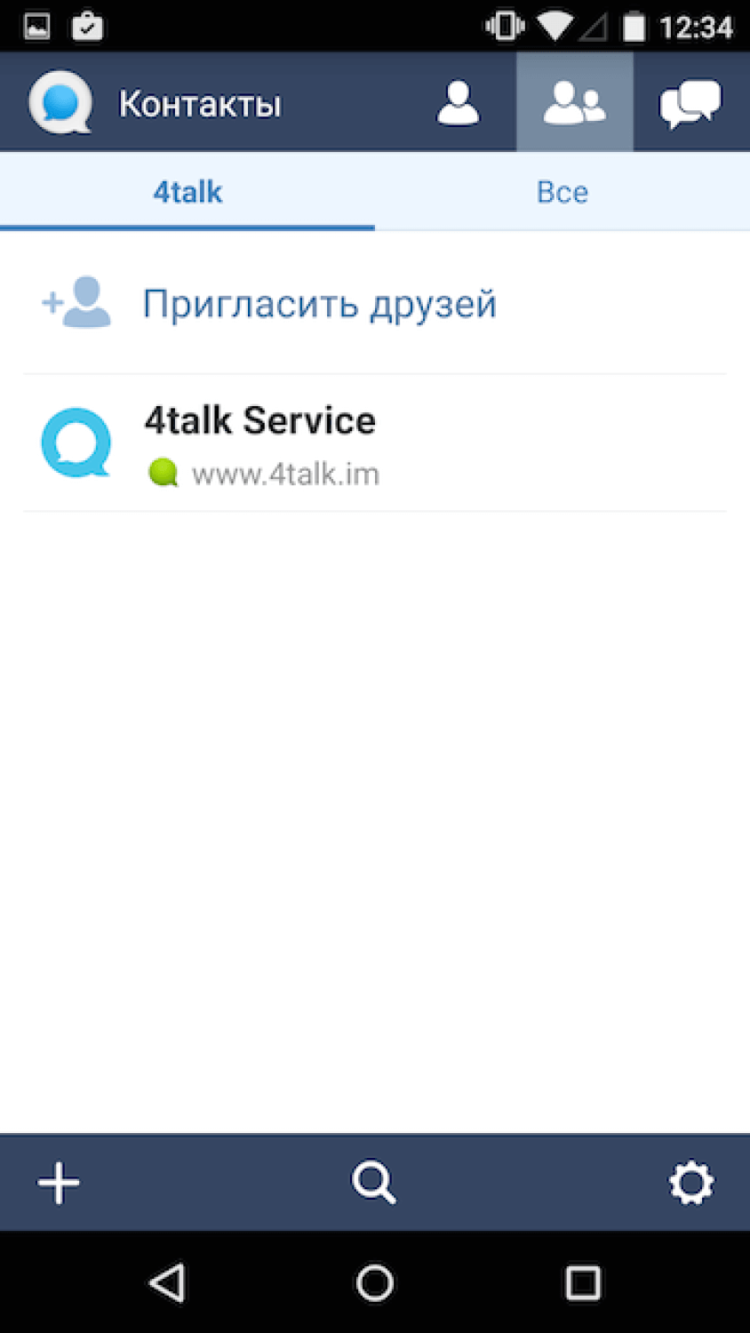This screenshot has width=750, height=1333.
Task: Select the group contacts icon in toolbar
Action: 574,100
